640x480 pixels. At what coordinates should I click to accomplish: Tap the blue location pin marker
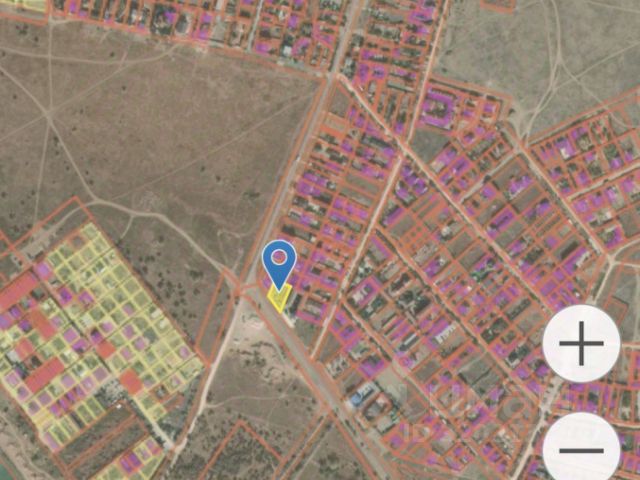point(279,261)
